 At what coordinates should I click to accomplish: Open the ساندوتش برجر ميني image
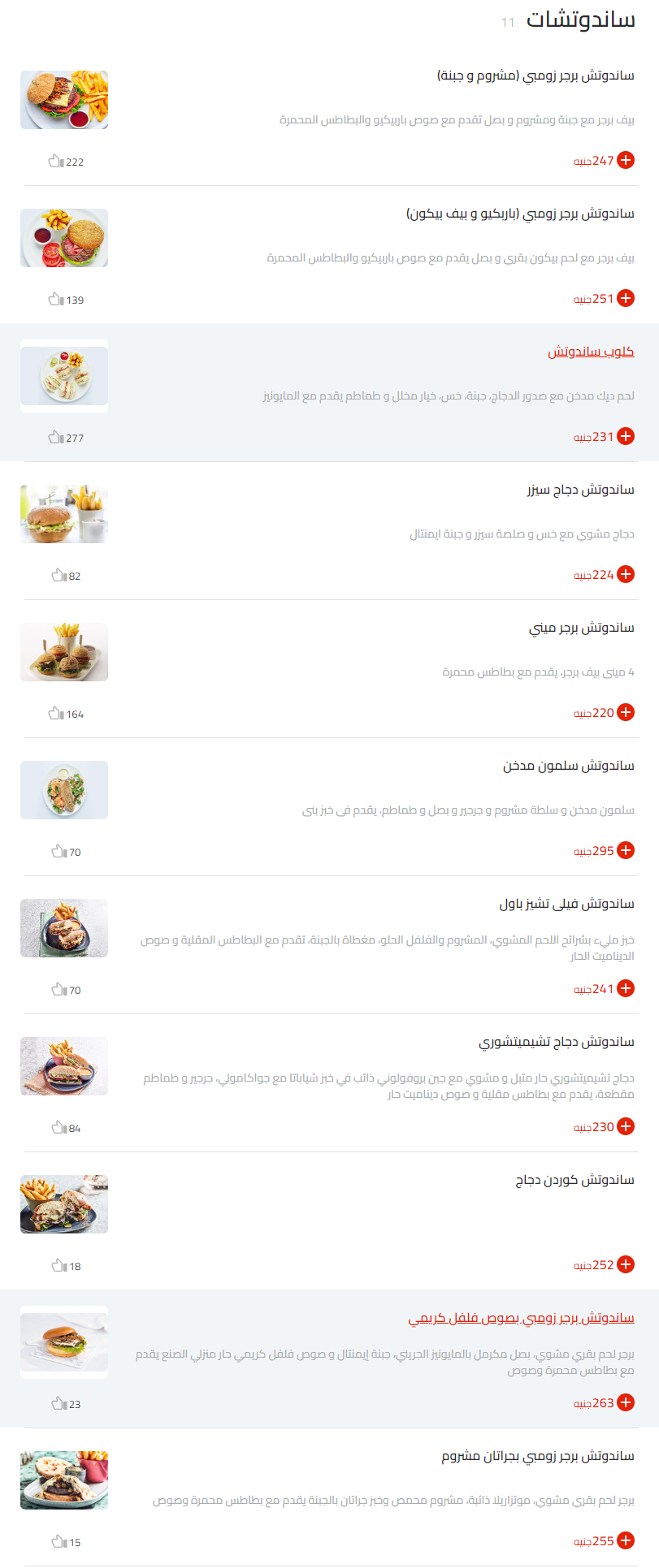tap(63, 651)
